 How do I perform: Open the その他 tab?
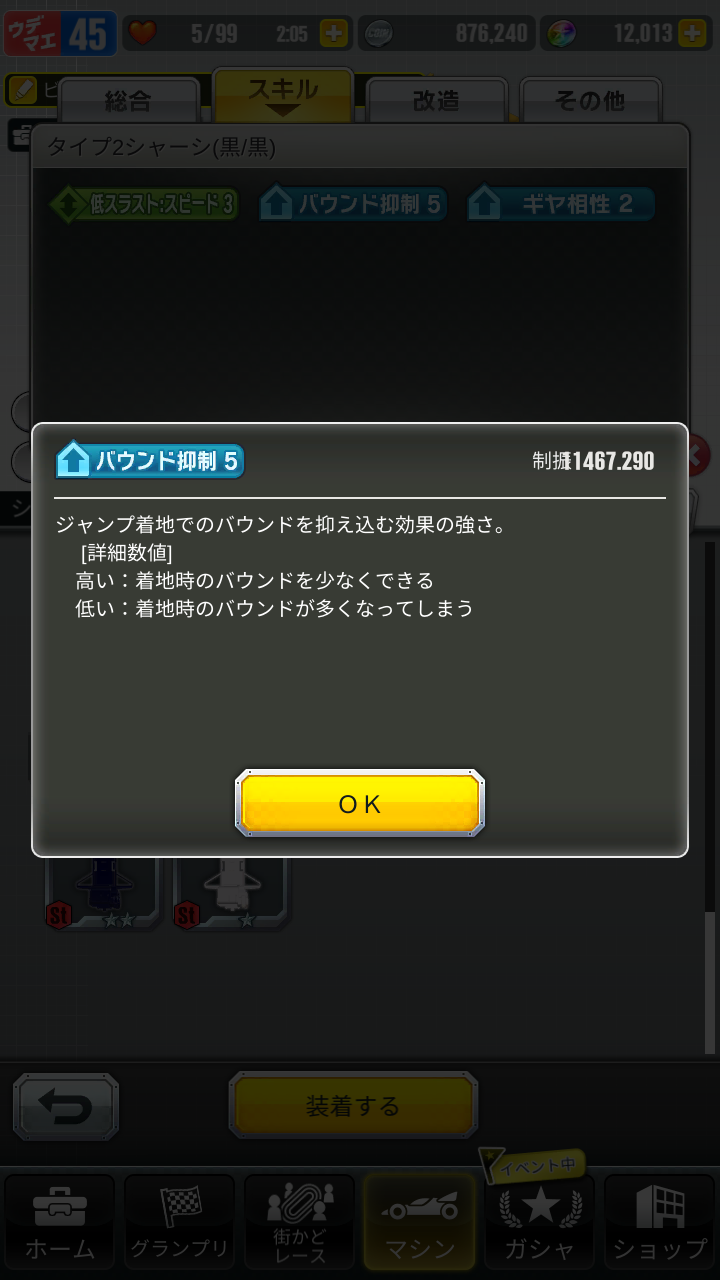click(x=589, y=101)
